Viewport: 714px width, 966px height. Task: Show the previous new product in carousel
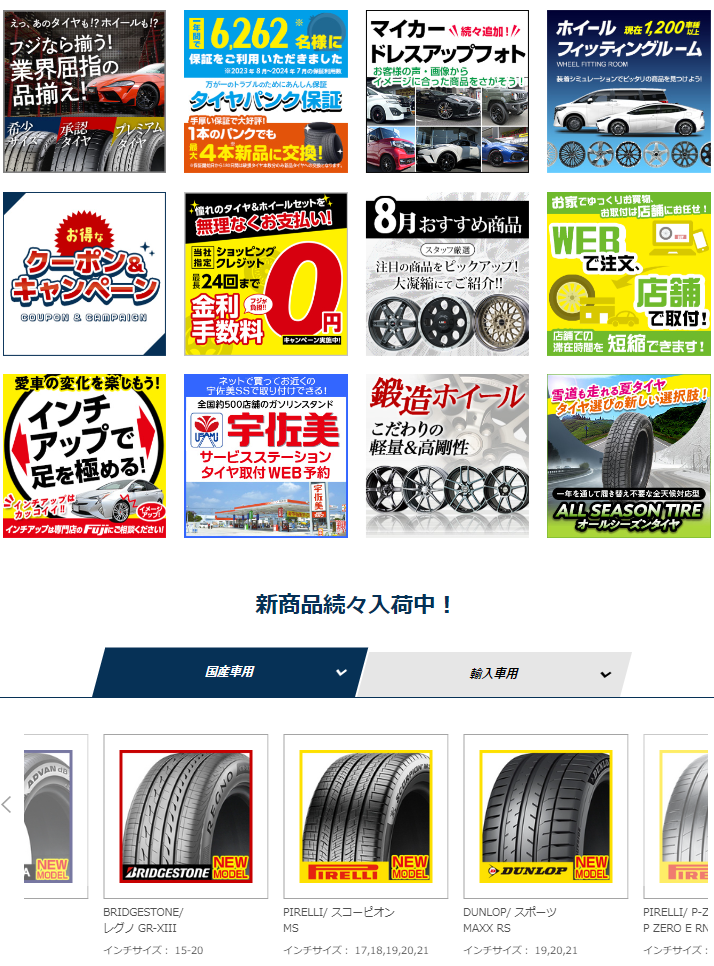[8, 804]
